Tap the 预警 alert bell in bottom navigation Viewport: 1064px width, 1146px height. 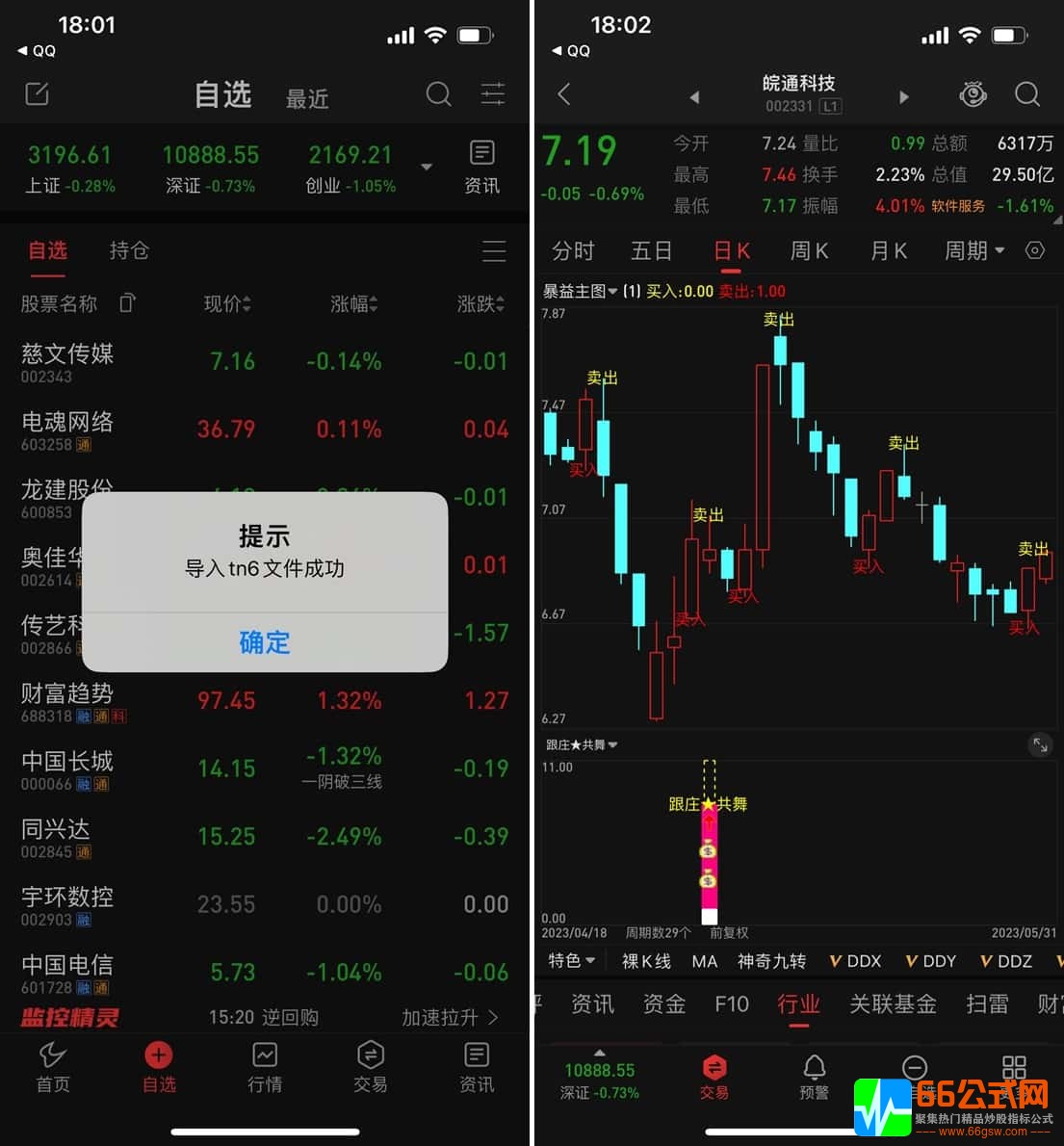814,1069
